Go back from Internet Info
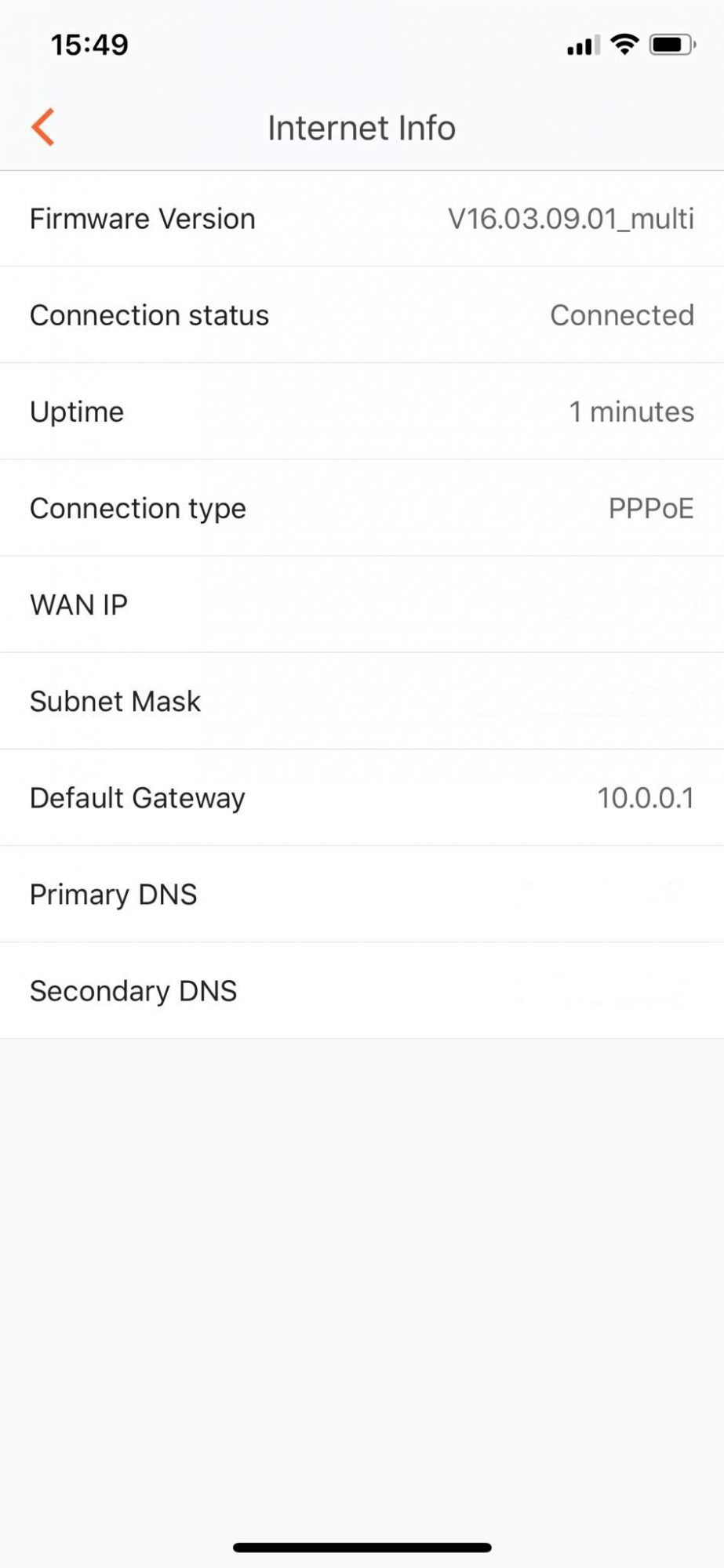Screen dimensions: 724x1568 pos(43,127)
